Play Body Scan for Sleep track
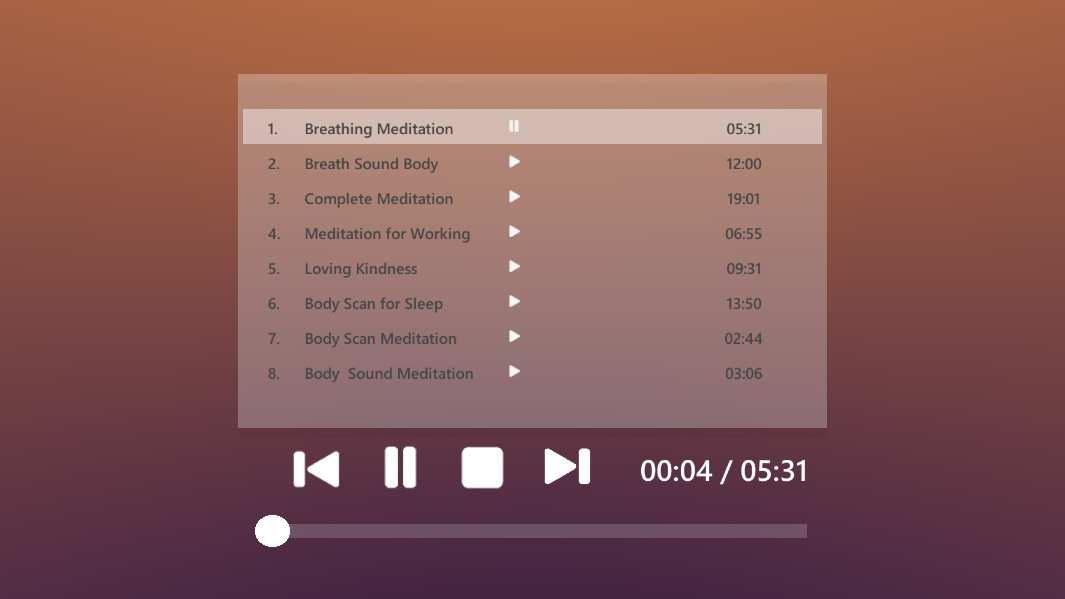The width and height of the screenshot is (1065, 599). click(514, 302)
